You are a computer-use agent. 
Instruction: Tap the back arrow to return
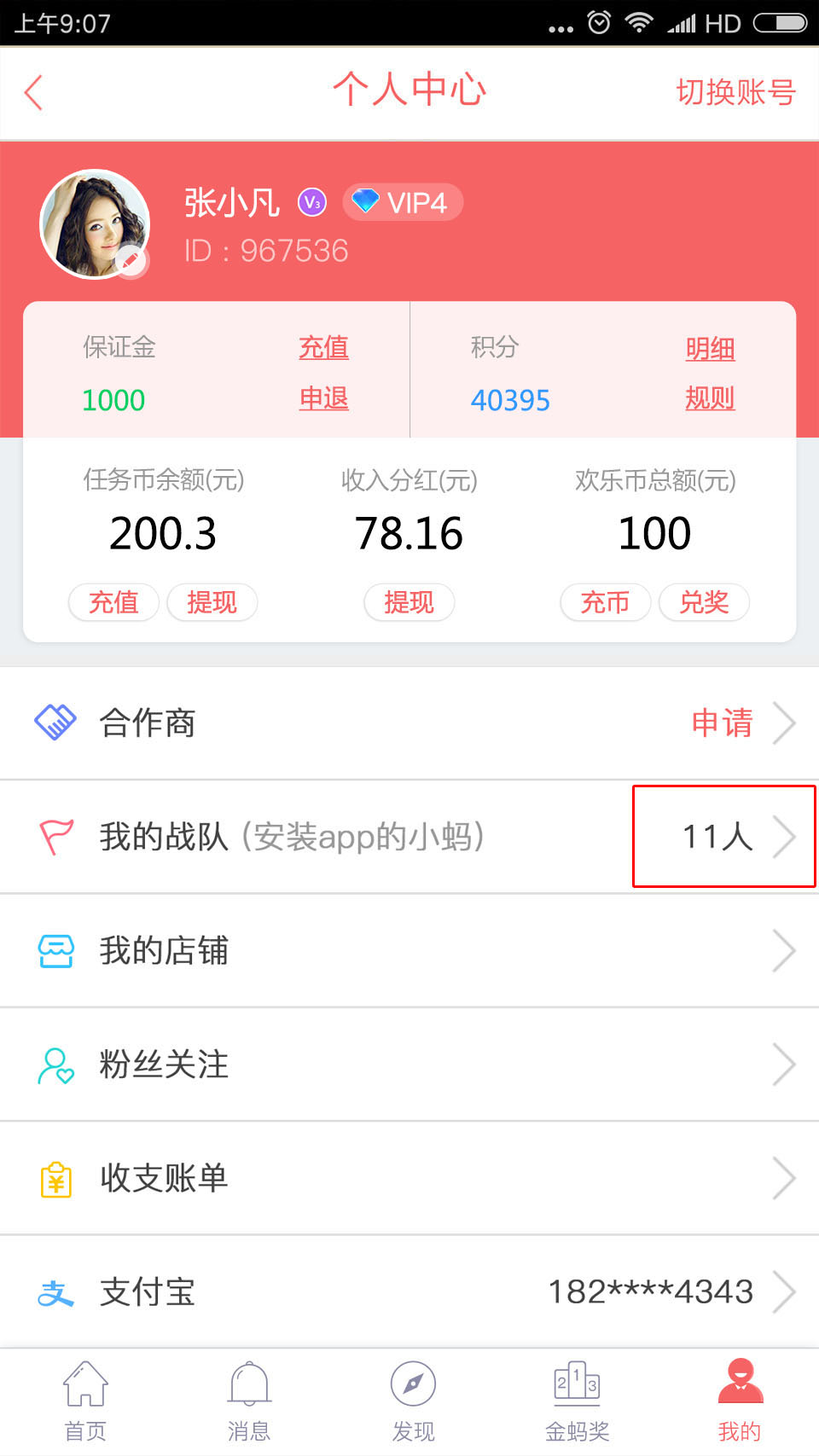(32, 91)
